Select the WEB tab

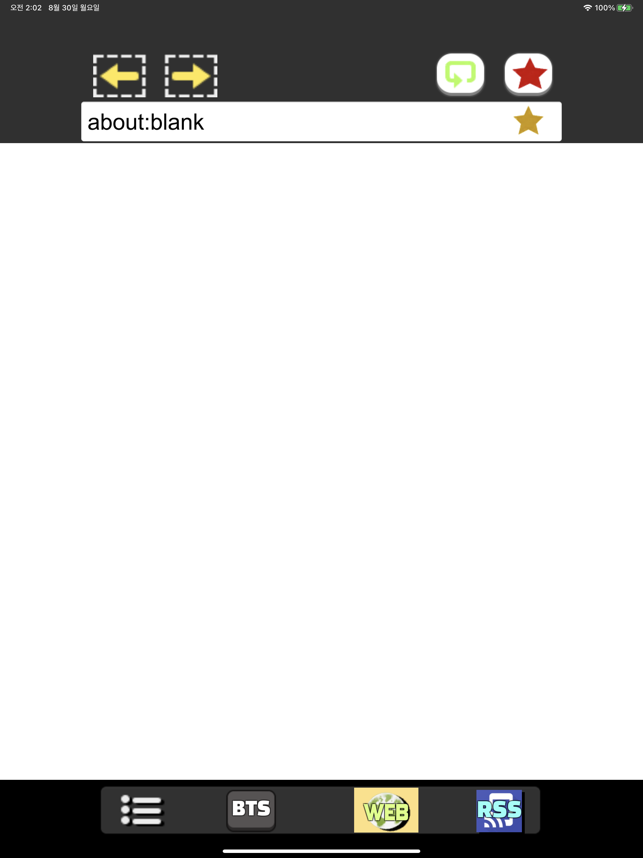click(x=386, y=810)
